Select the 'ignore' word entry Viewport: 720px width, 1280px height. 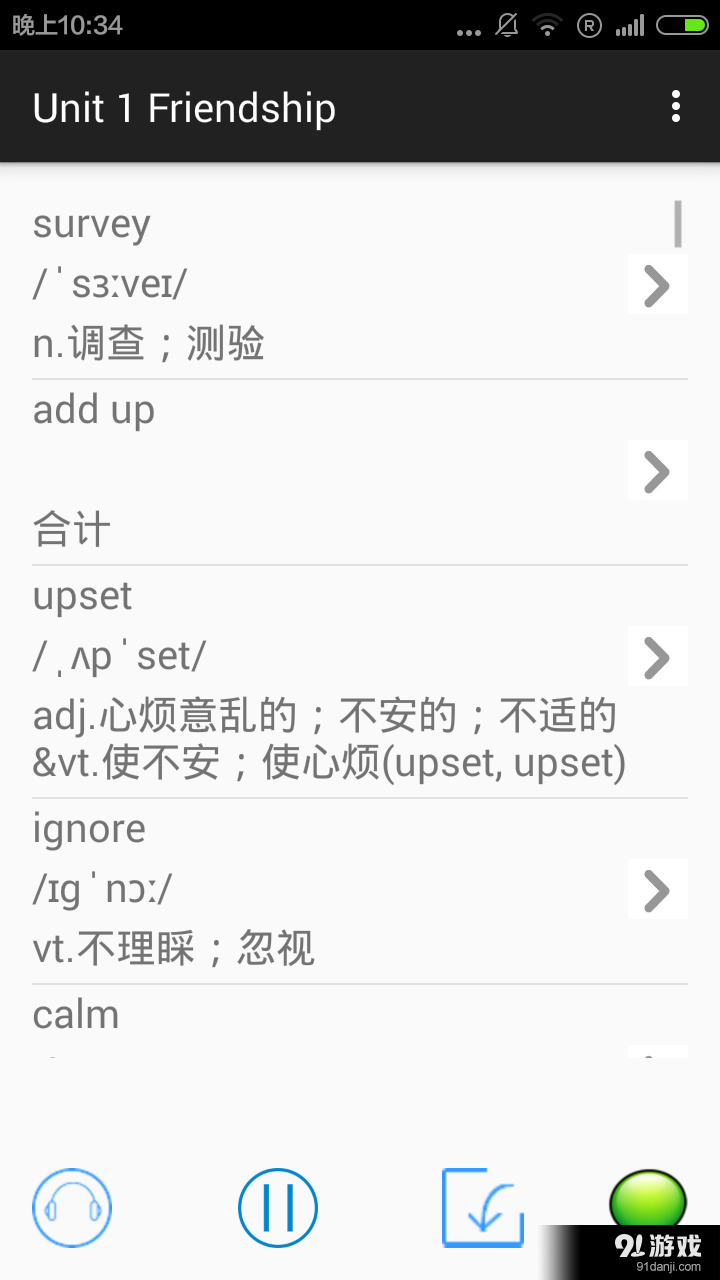click(89, 828)
